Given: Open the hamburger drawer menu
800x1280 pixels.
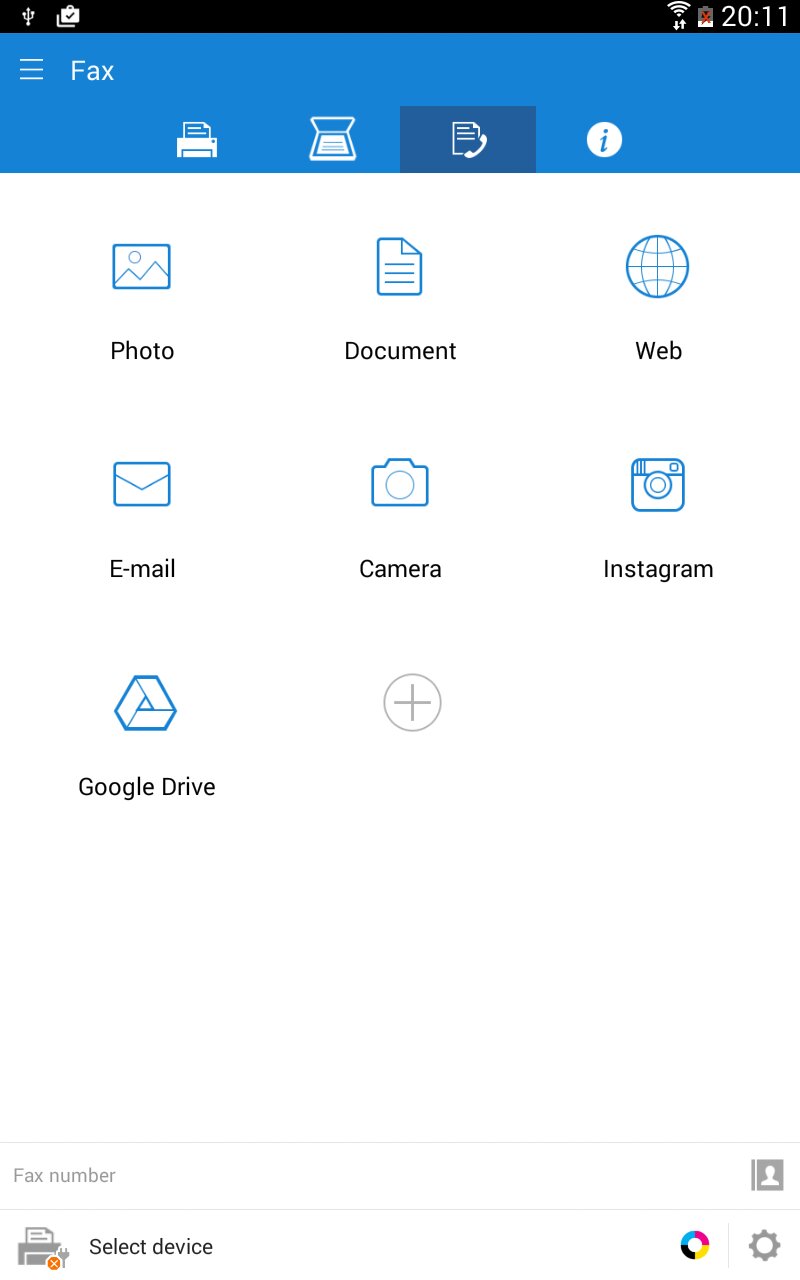Looking at the screenshot, I should [x=32, y=70].
